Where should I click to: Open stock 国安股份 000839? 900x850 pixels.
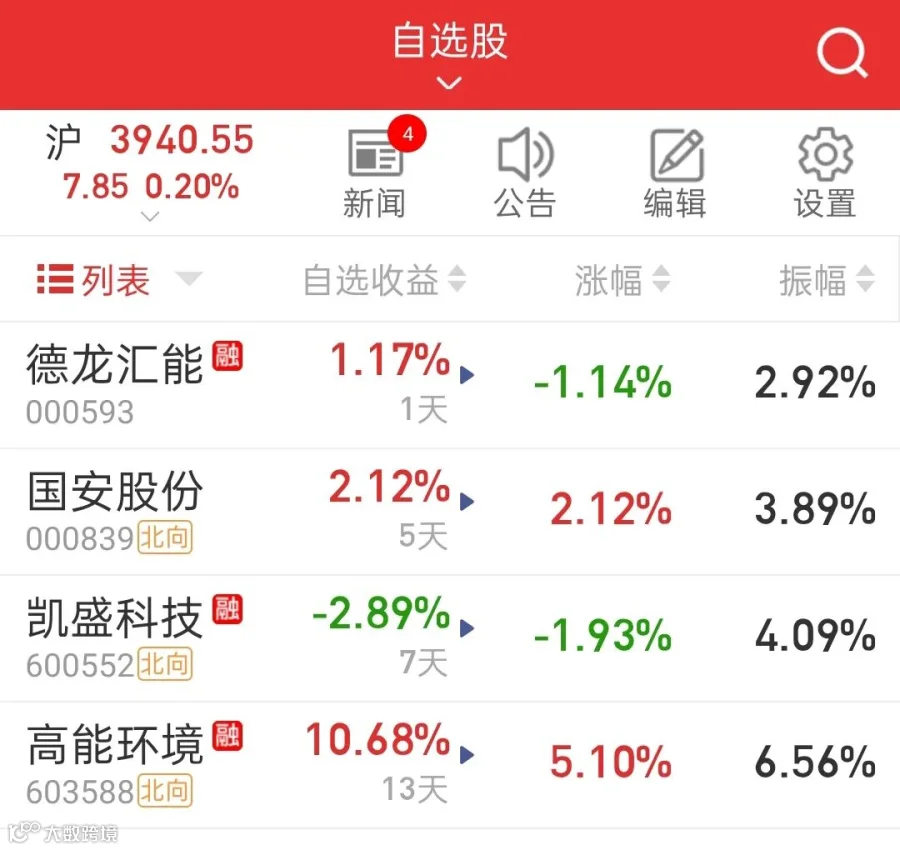(x=450, y=512)
